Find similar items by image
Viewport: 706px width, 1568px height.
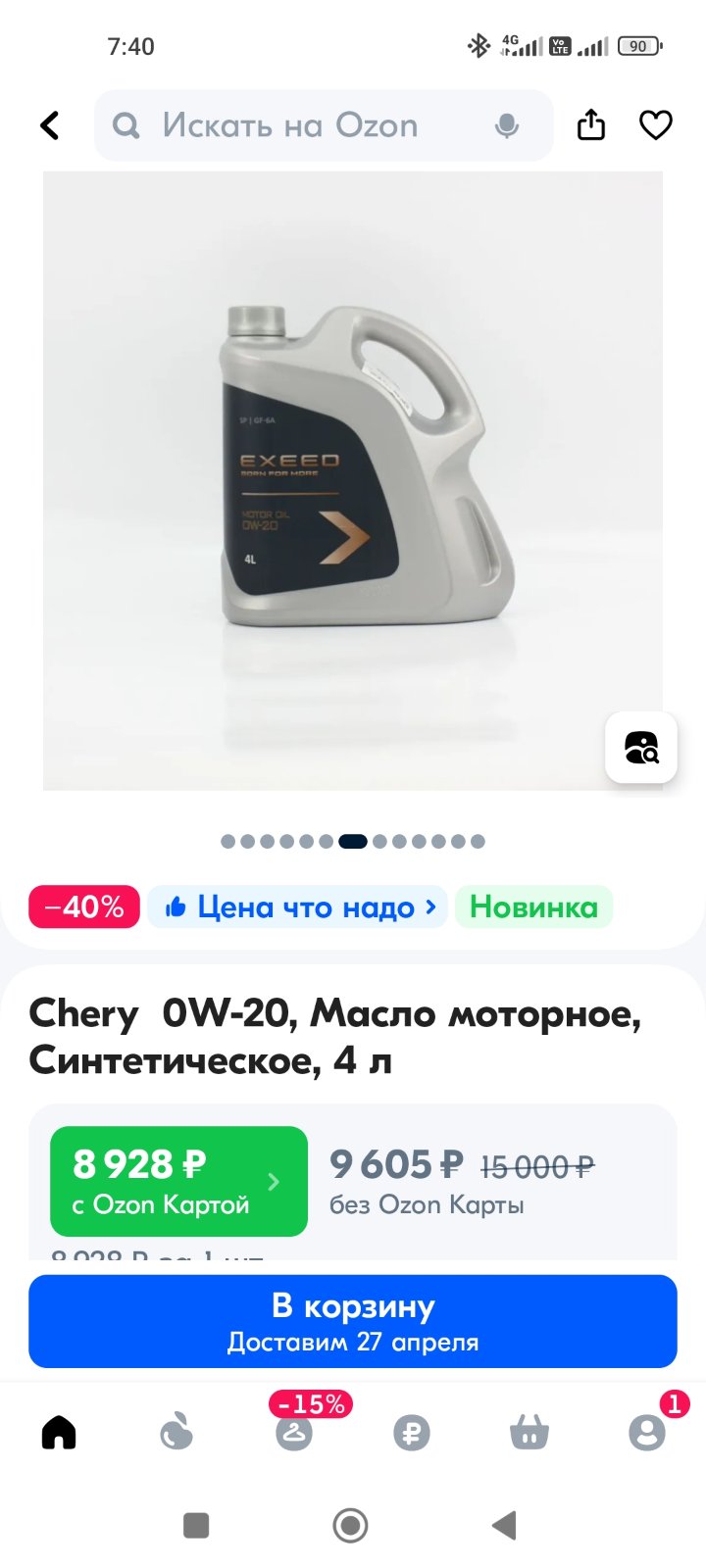pos(641,747)
